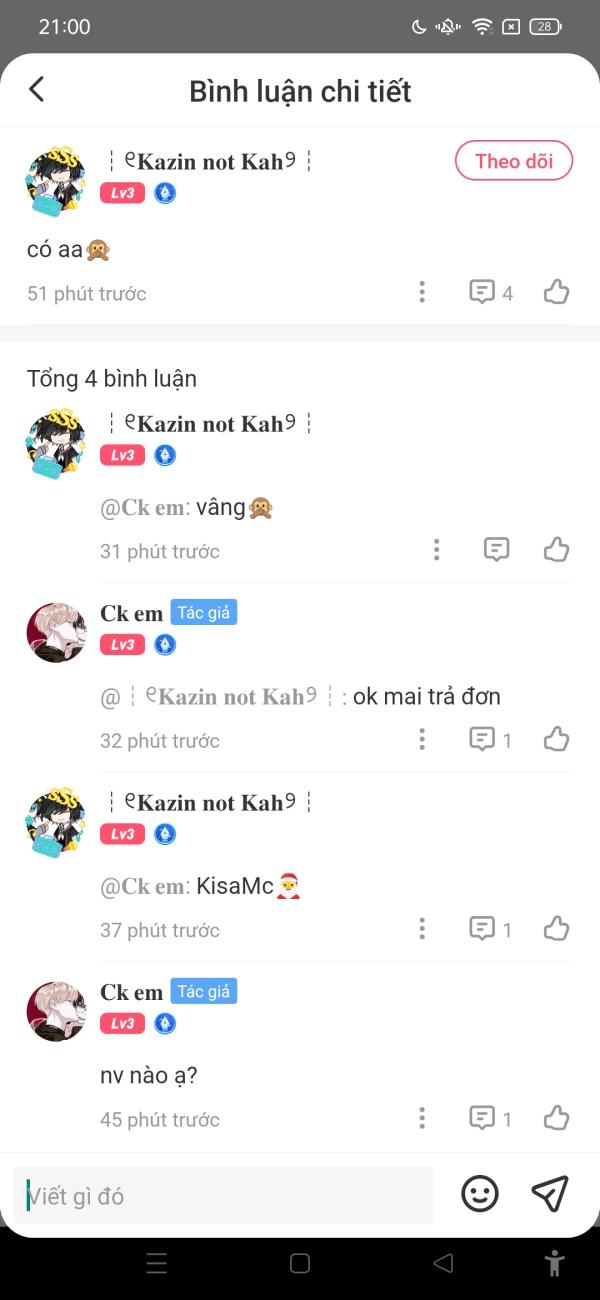Open comment icon under "KisaMc" reply

[491, 928]
